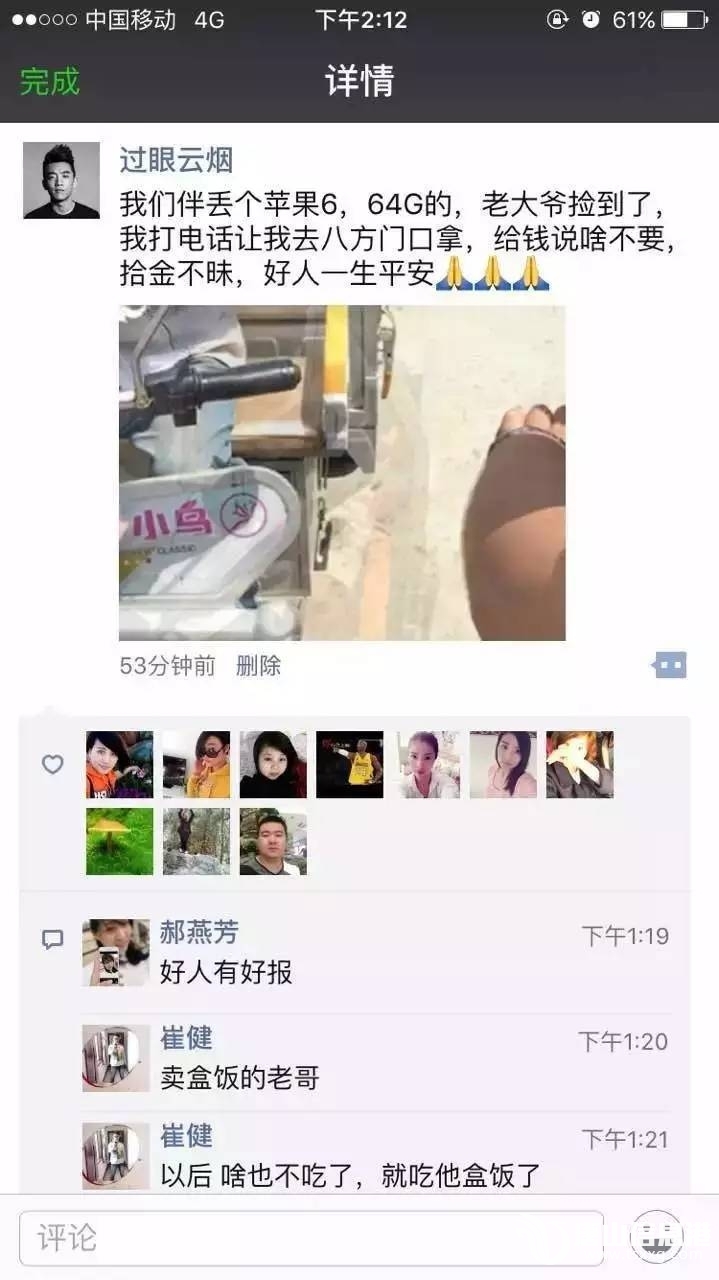Open 郝燕芳's profile by her name
Image resolution: width=719 pixels, height=1280 pixels.
tap(199, 932)
